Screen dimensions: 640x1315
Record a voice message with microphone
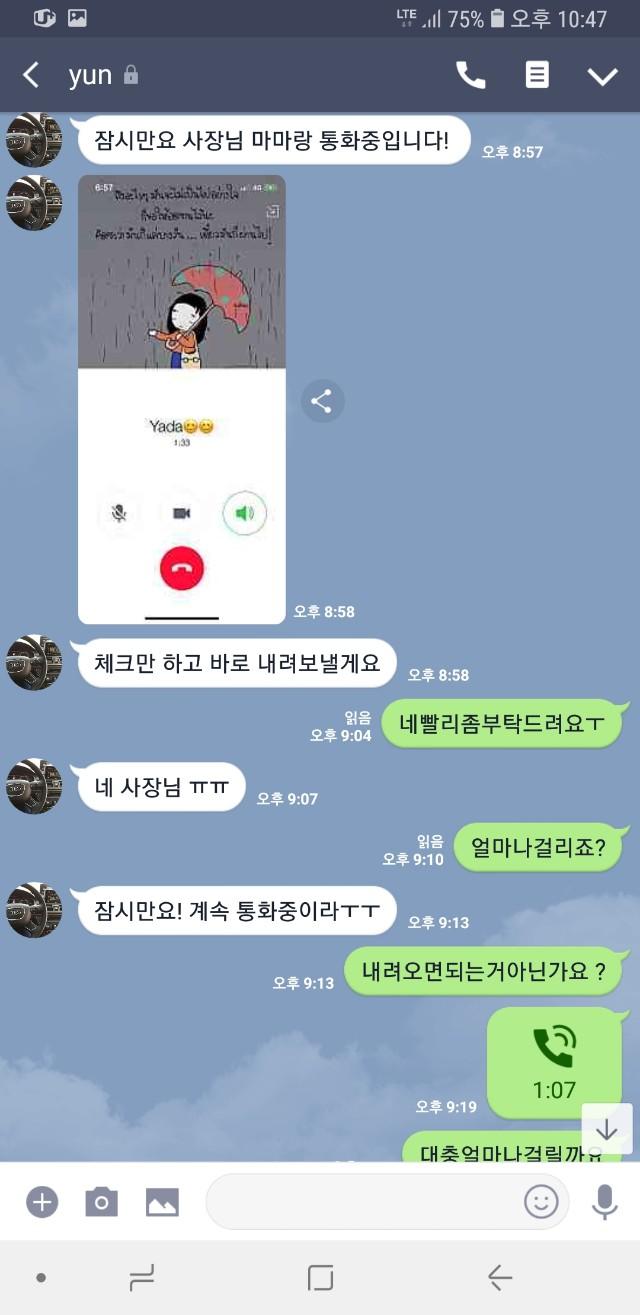[604, 1201]
